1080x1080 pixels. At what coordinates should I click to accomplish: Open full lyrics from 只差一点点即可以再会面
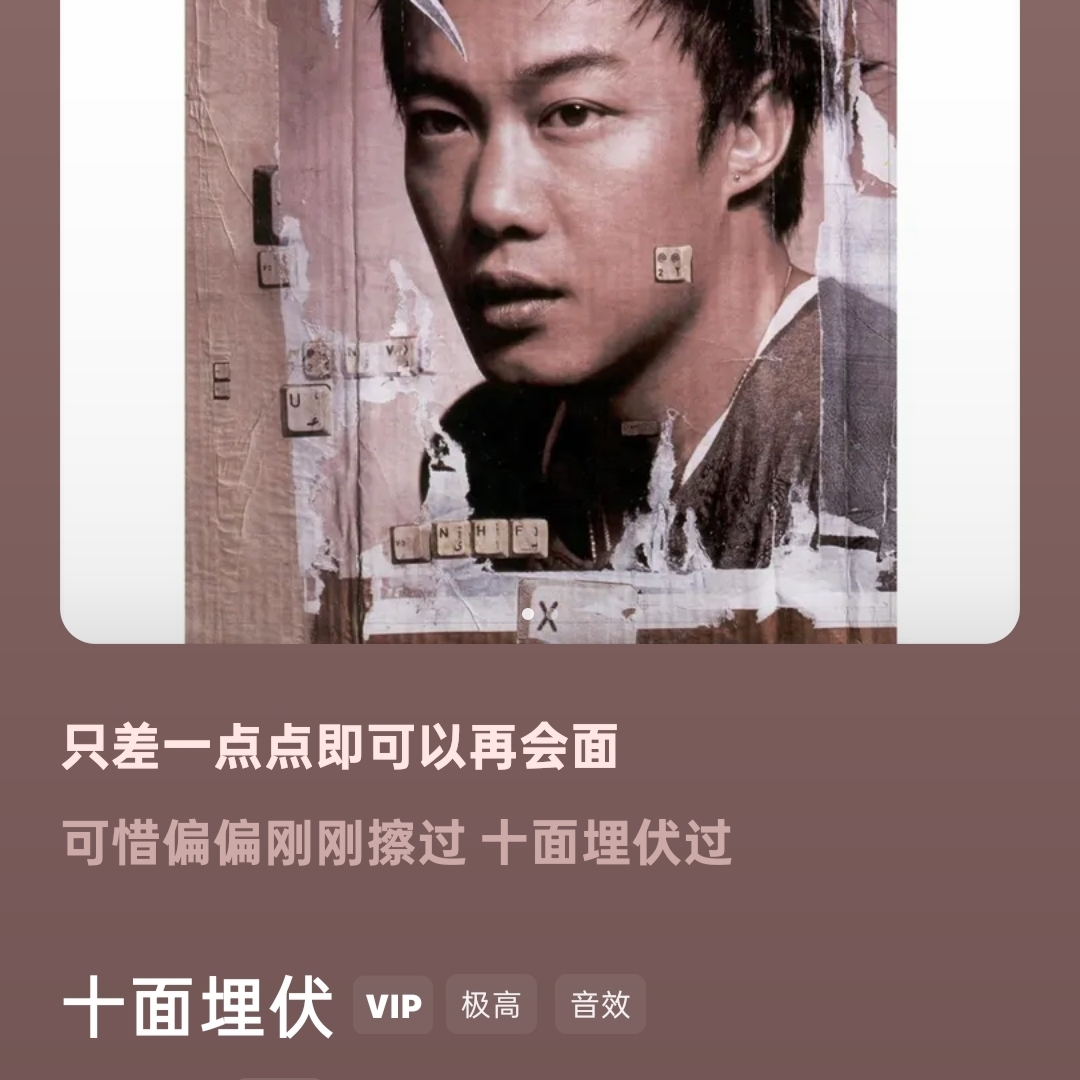pyautogui.click(x=340, y=748)
